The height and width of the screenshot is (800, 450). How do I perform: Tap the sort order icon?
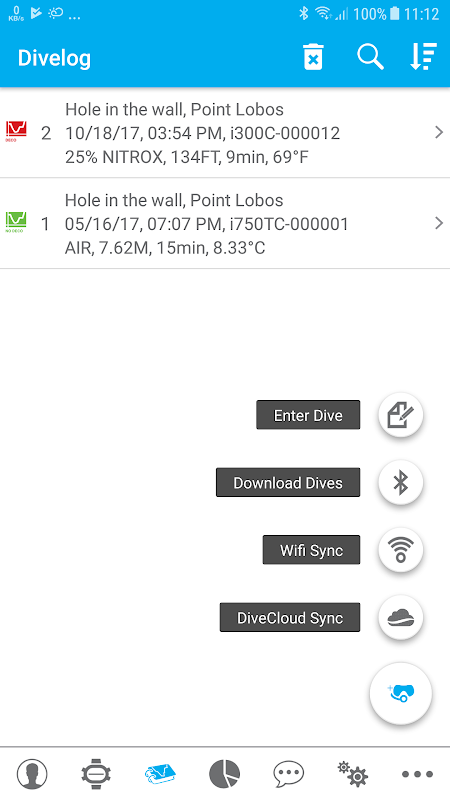click(x=423, y=57)
